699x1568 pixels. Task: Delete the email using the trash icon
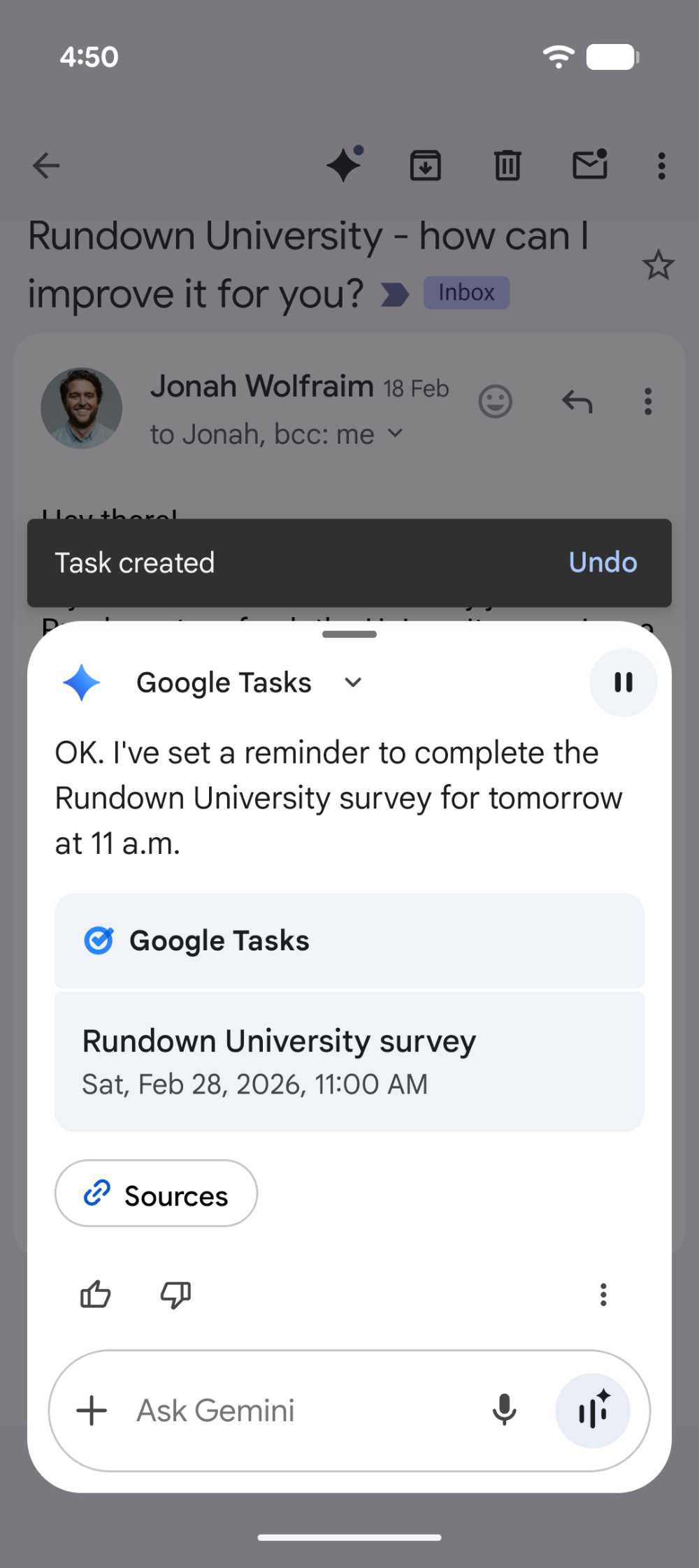click(x=507, y=166)
